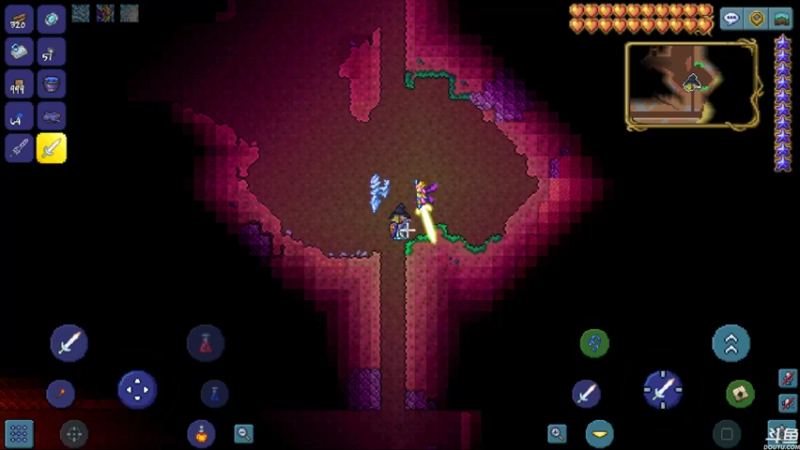
Task: Open the chat speech bubble
Action: tap(731, 18)
